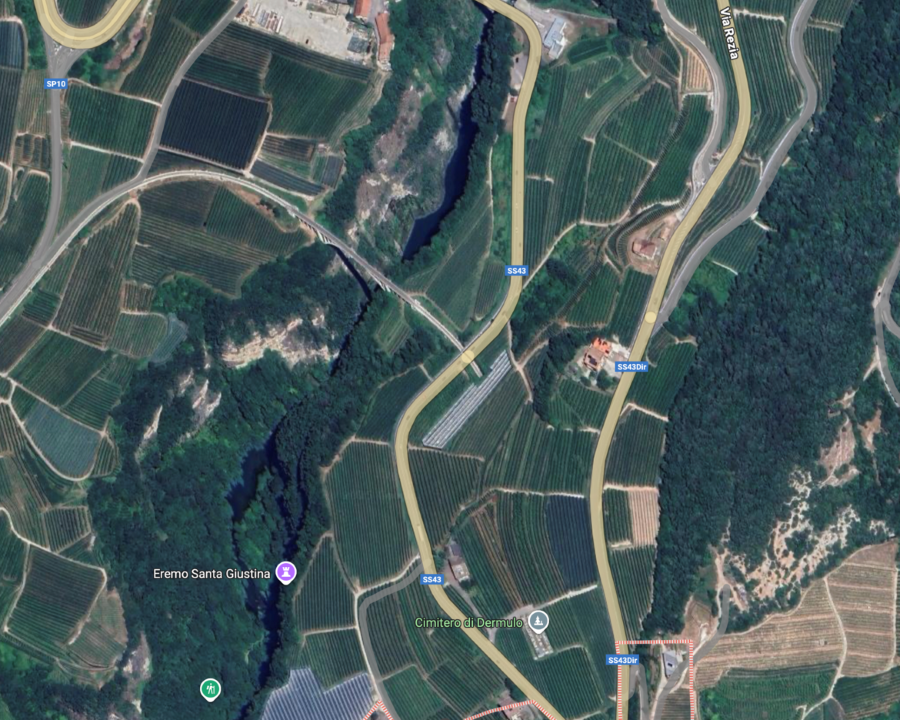Open the Eremo Santa Giustina place marker
This screenshot has width=900, height=720.
286,573
